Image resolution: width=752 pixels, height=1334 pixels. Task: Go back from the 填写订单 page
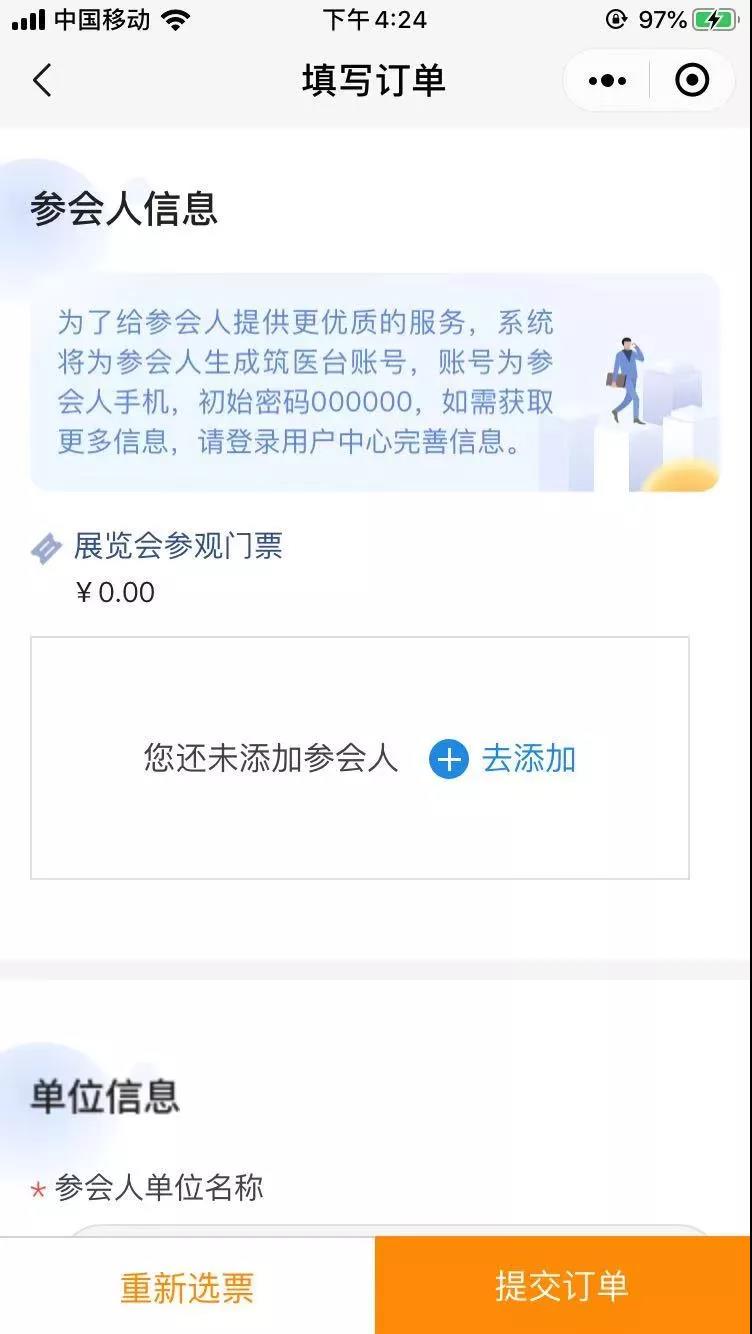(x=42, y=80)
